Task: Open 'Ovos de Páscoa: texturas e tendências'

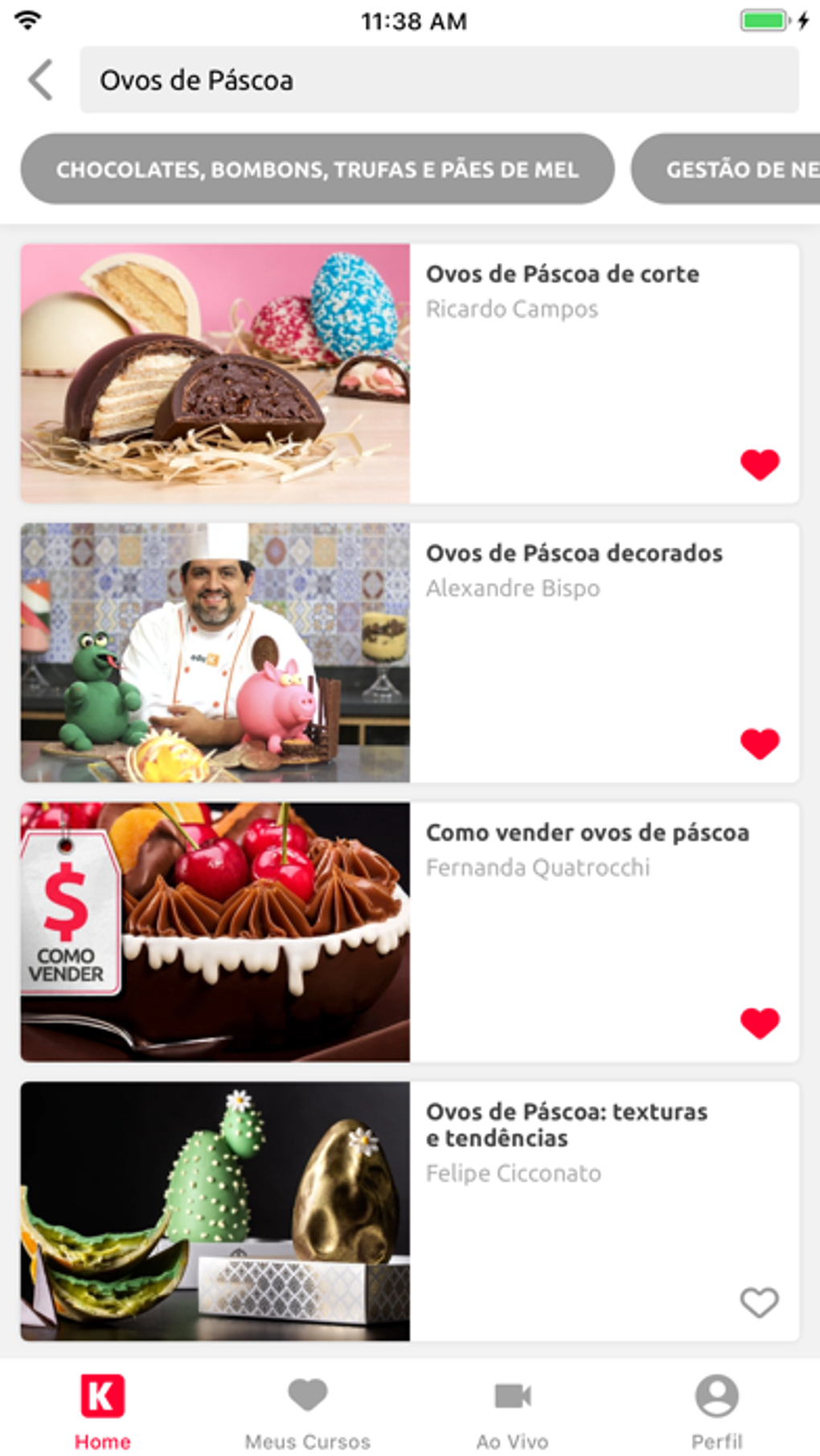Action: pos(566,1125)
